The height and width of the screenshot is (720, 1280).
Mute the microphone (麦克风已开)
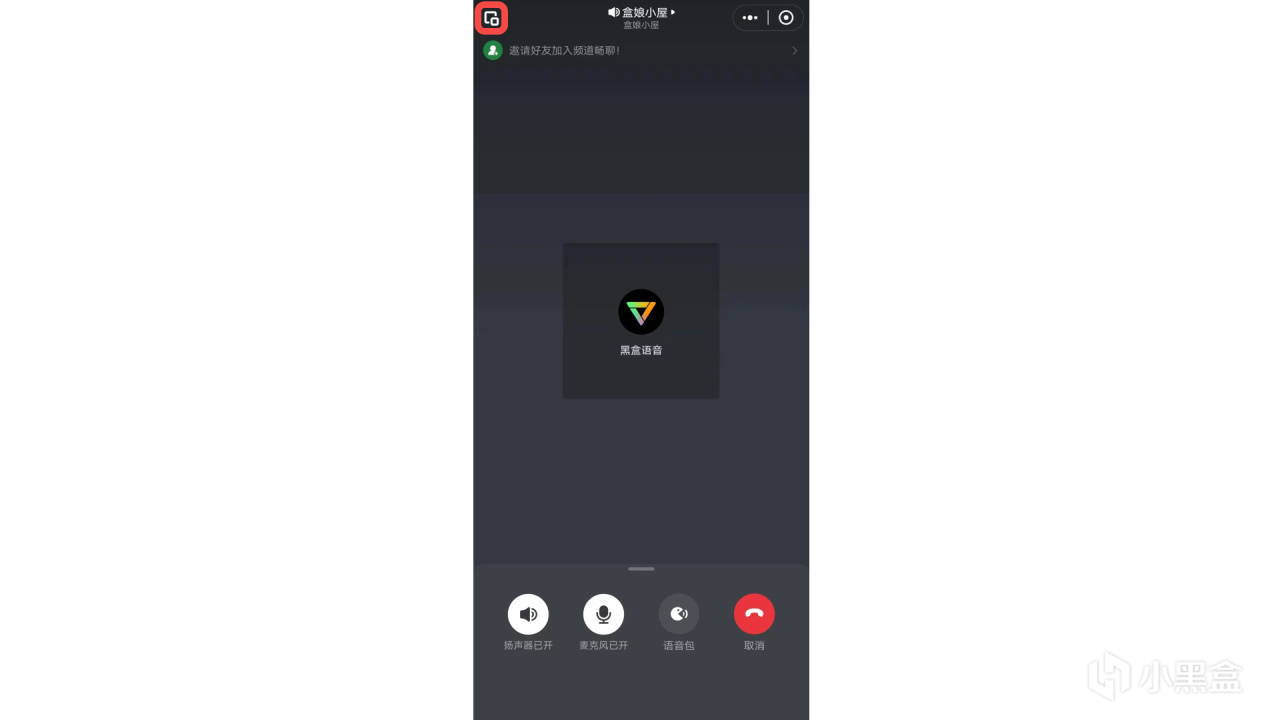click(x=603, y=614)
